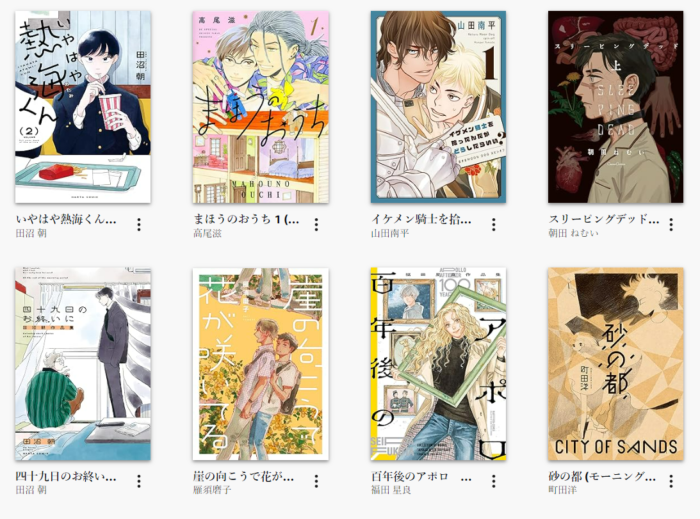Screen dimensions: 700x519
Task: Open the スリーピングデッド book cover
Action: tap(615, 107)
